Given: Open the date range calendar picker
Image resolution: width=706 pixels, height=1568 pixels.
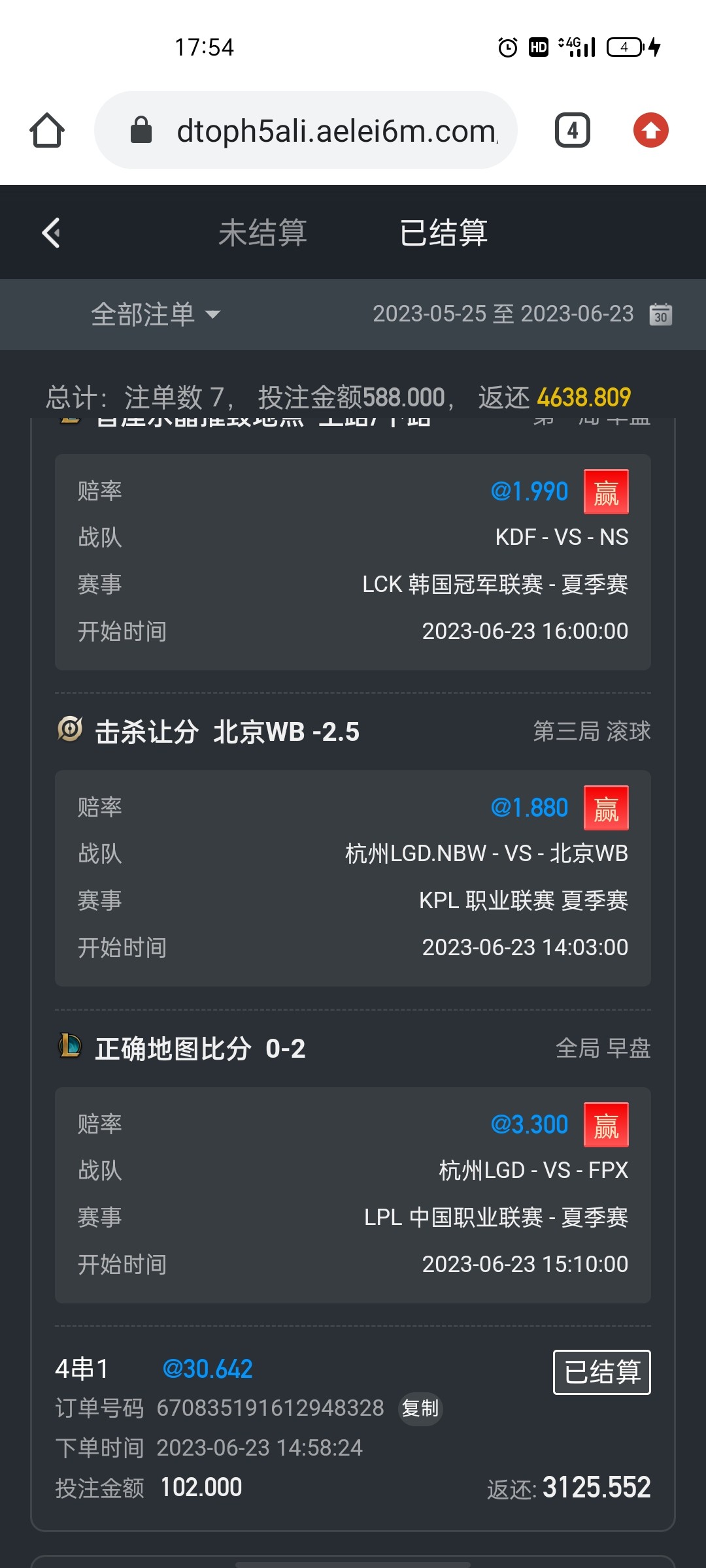Looking at the screenshot, I should 660,314.
